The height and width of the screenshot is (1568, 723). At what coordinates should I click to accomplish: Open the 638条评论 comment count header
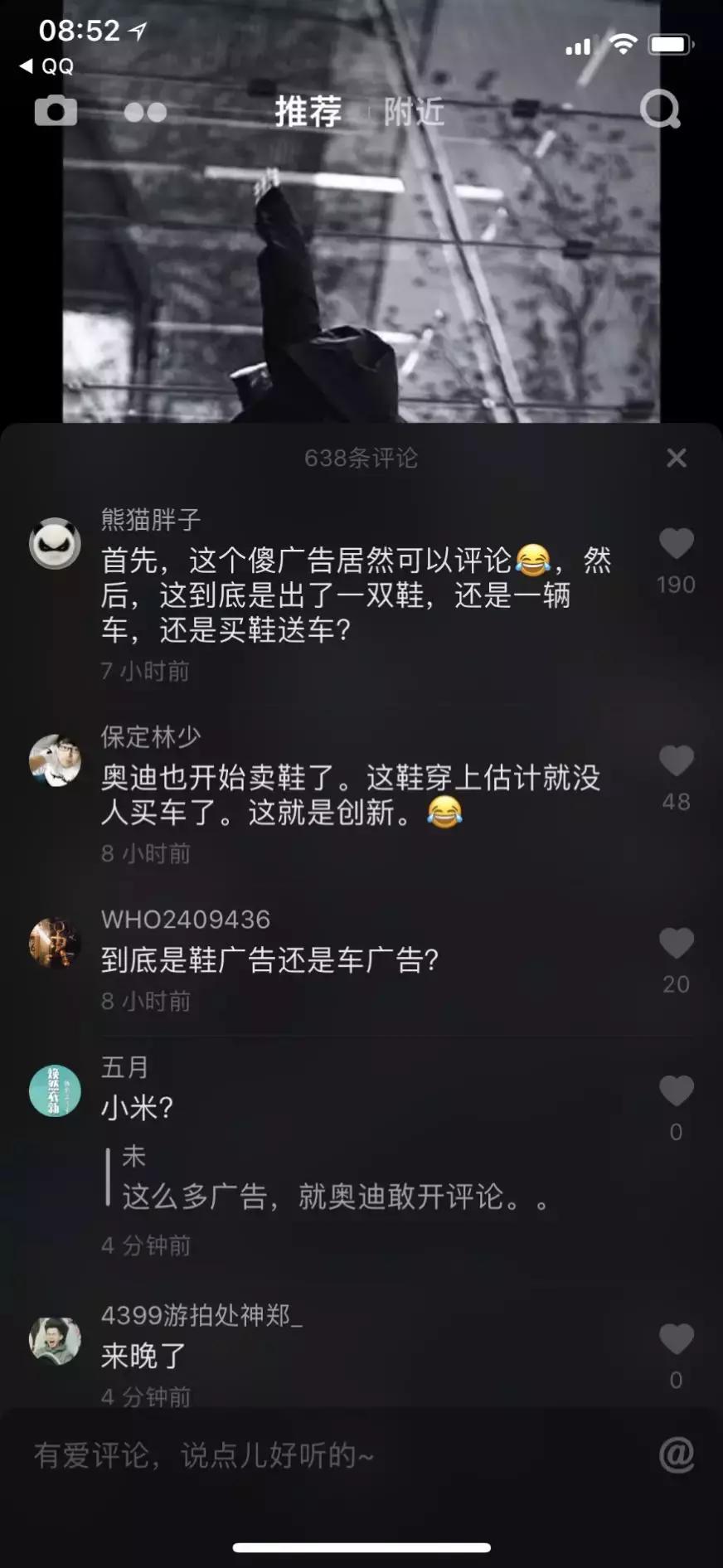tap(361, 457)
